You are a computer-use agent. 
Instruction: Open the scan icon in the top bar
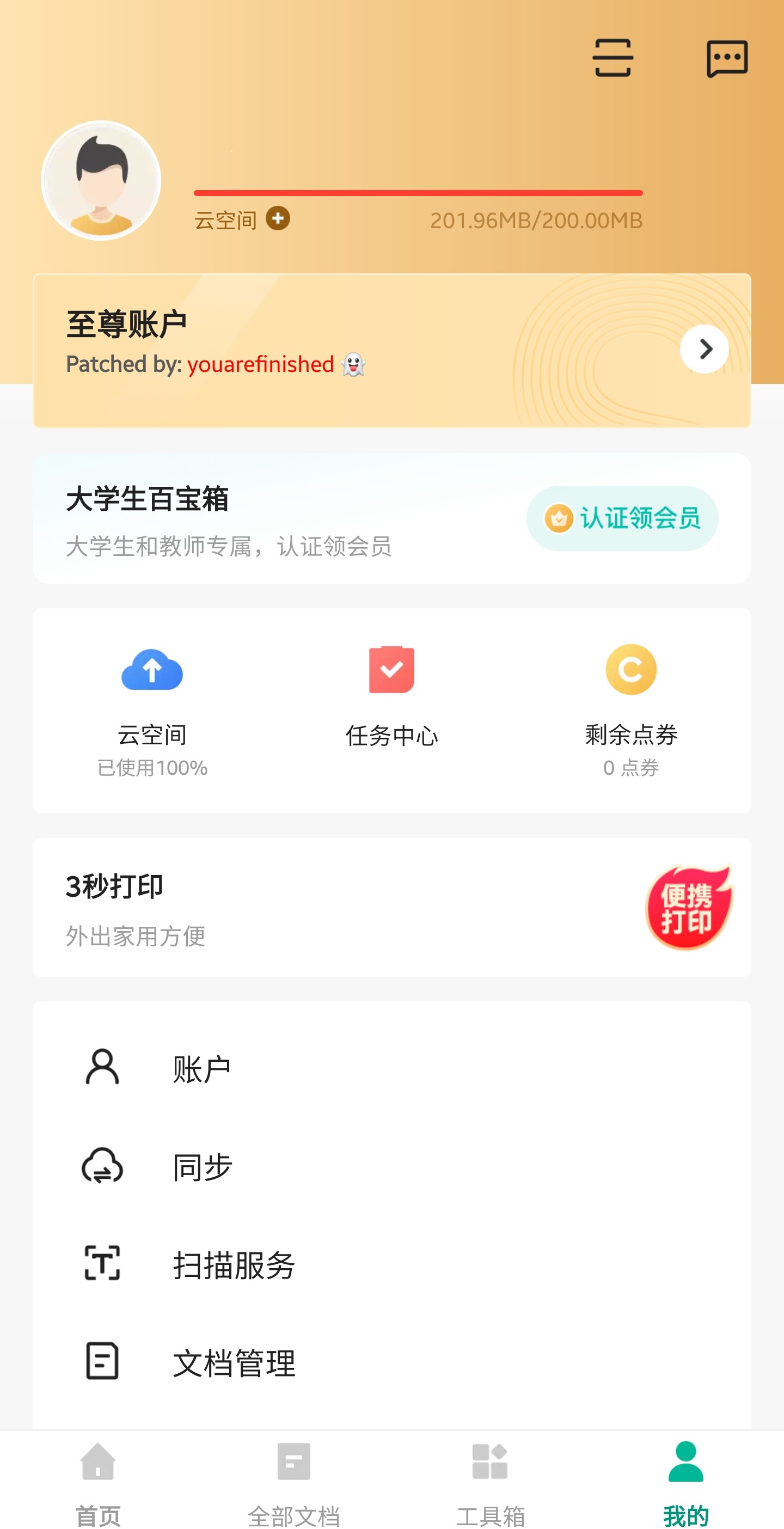(x=612, y=58)
